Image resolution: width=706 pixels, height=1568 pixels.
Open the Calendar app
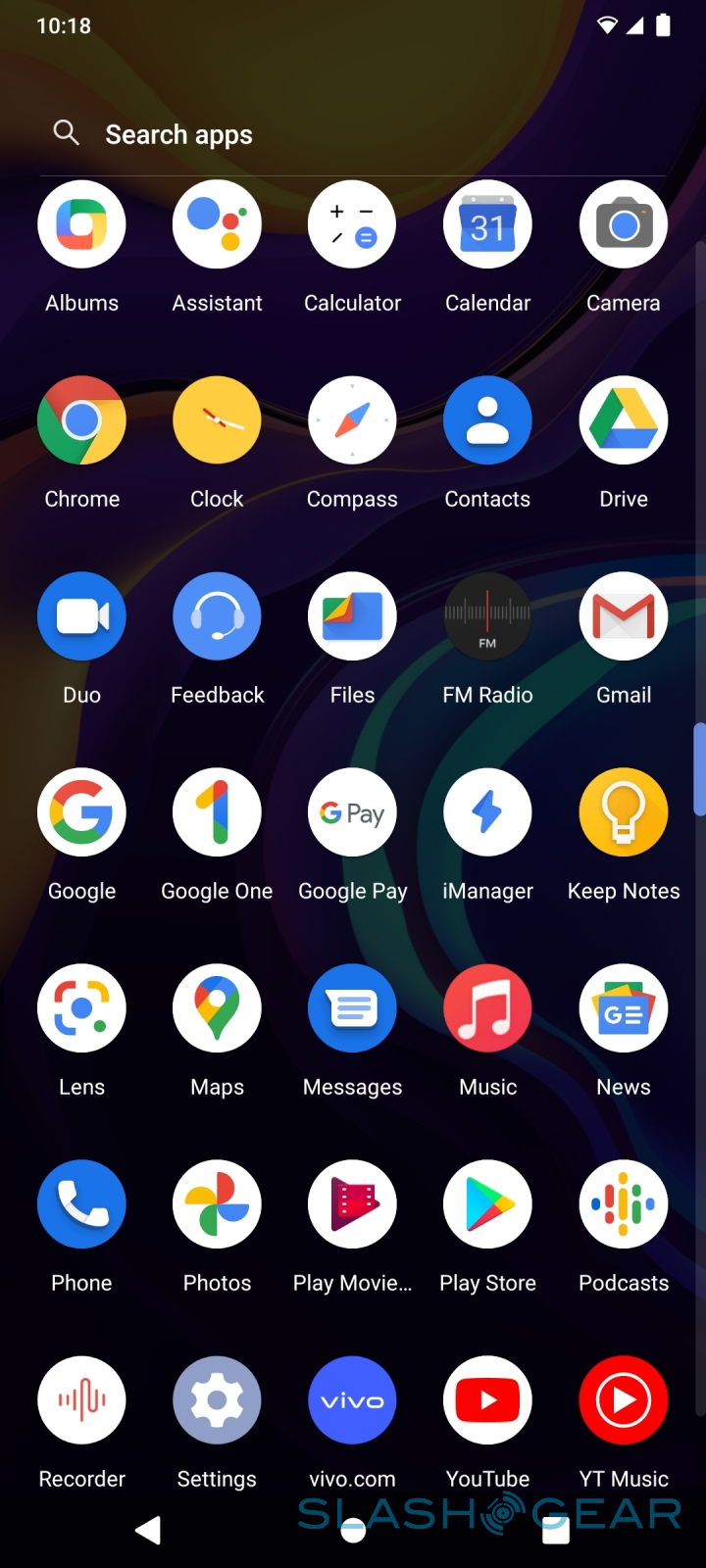(x=487, y=225)
